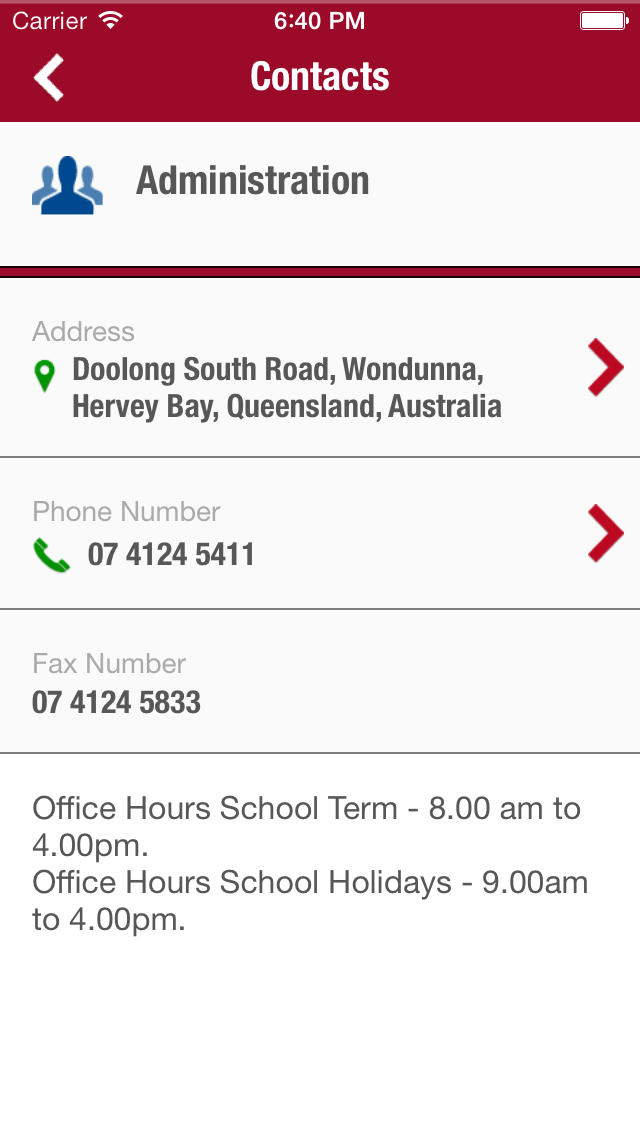Screen dimensions: 640x1136
Task: Open the Doolong South Road address row
Action: click(x=320, y=367)
